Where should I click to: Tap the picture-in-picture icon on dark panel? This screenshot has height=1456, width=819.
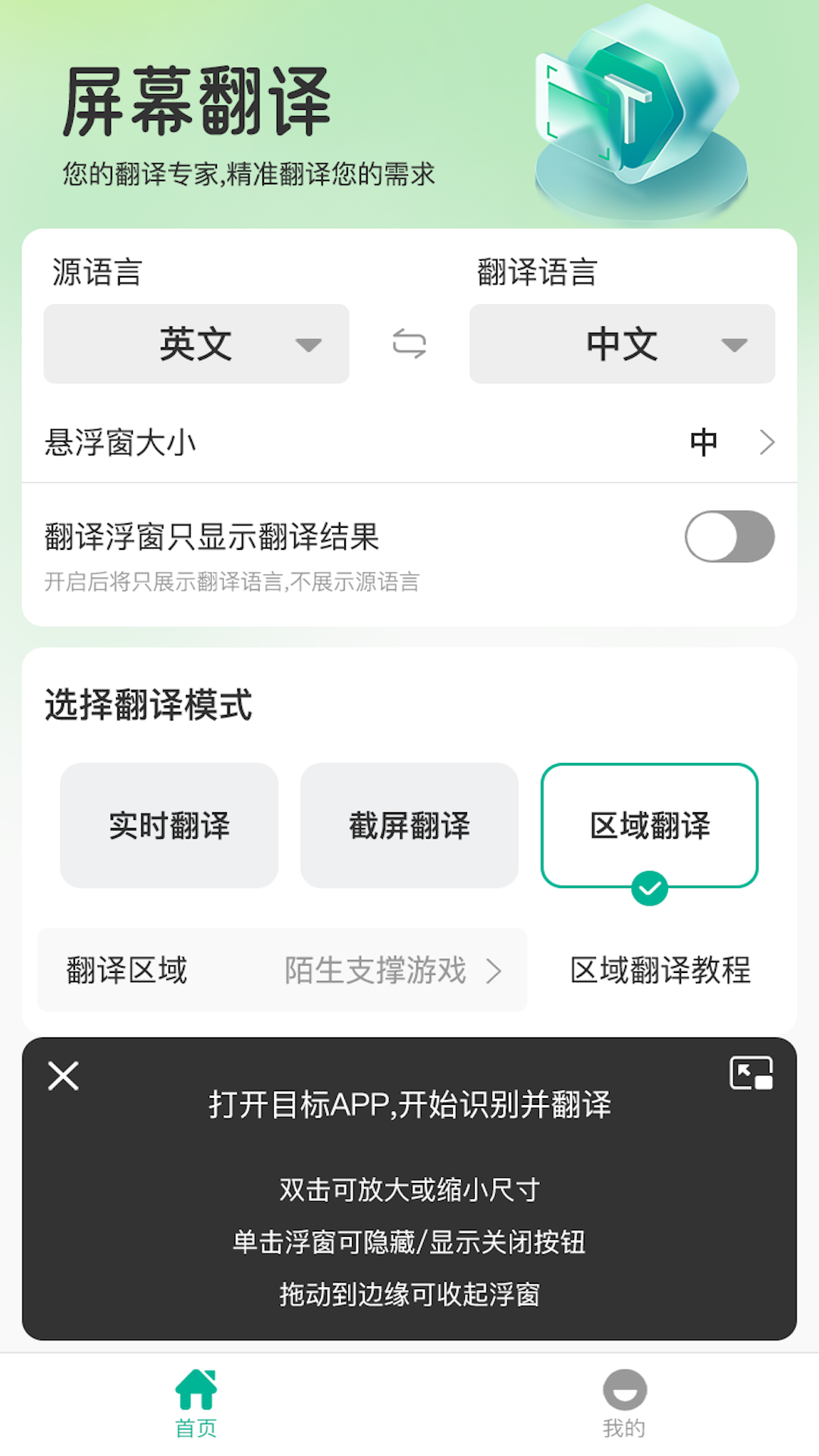coord(753,1073)
